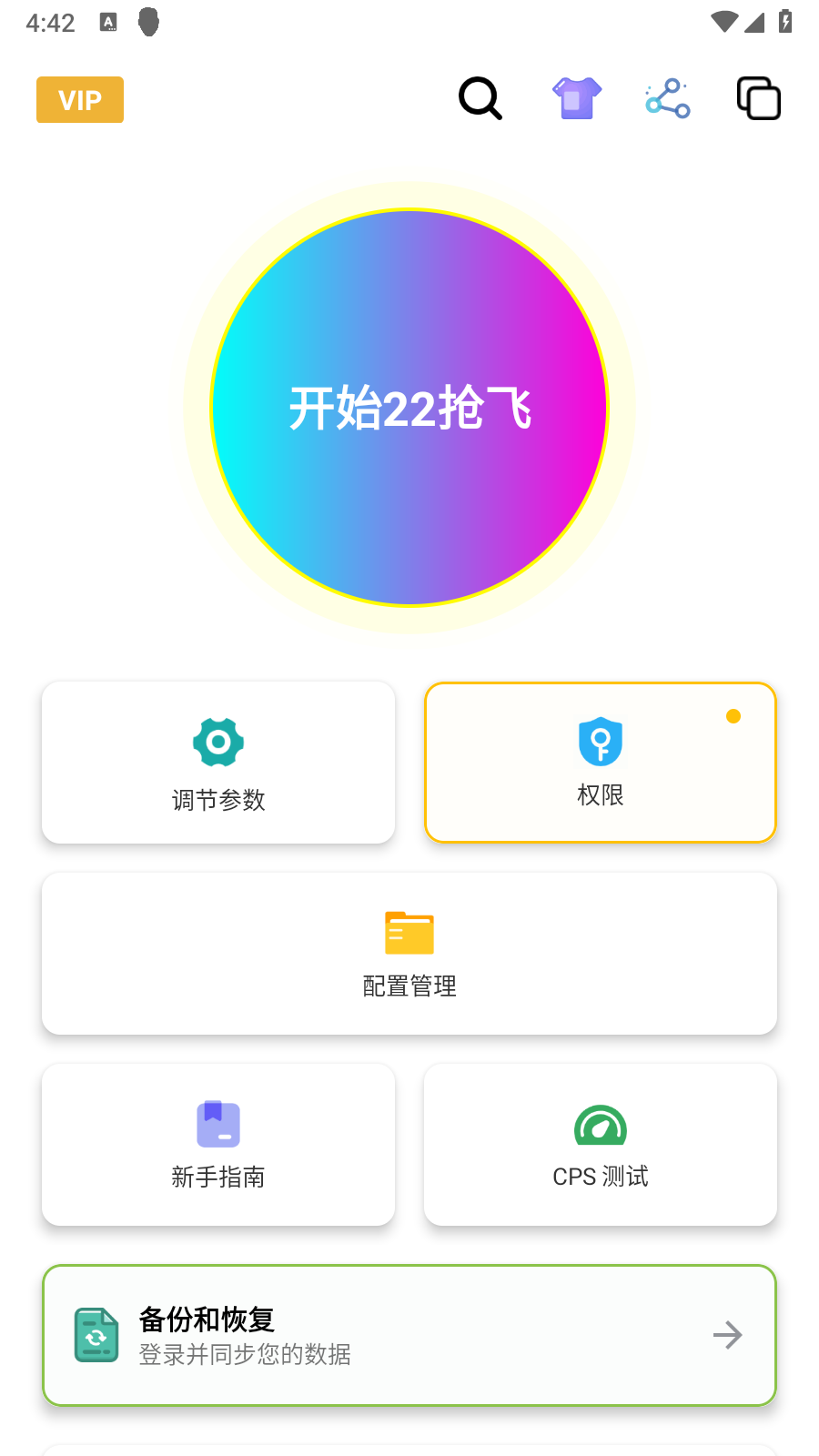Tap the 备份和恢复 sync document icon
This screenshot has width=819, height=1456.
[x=96, y=1335]
